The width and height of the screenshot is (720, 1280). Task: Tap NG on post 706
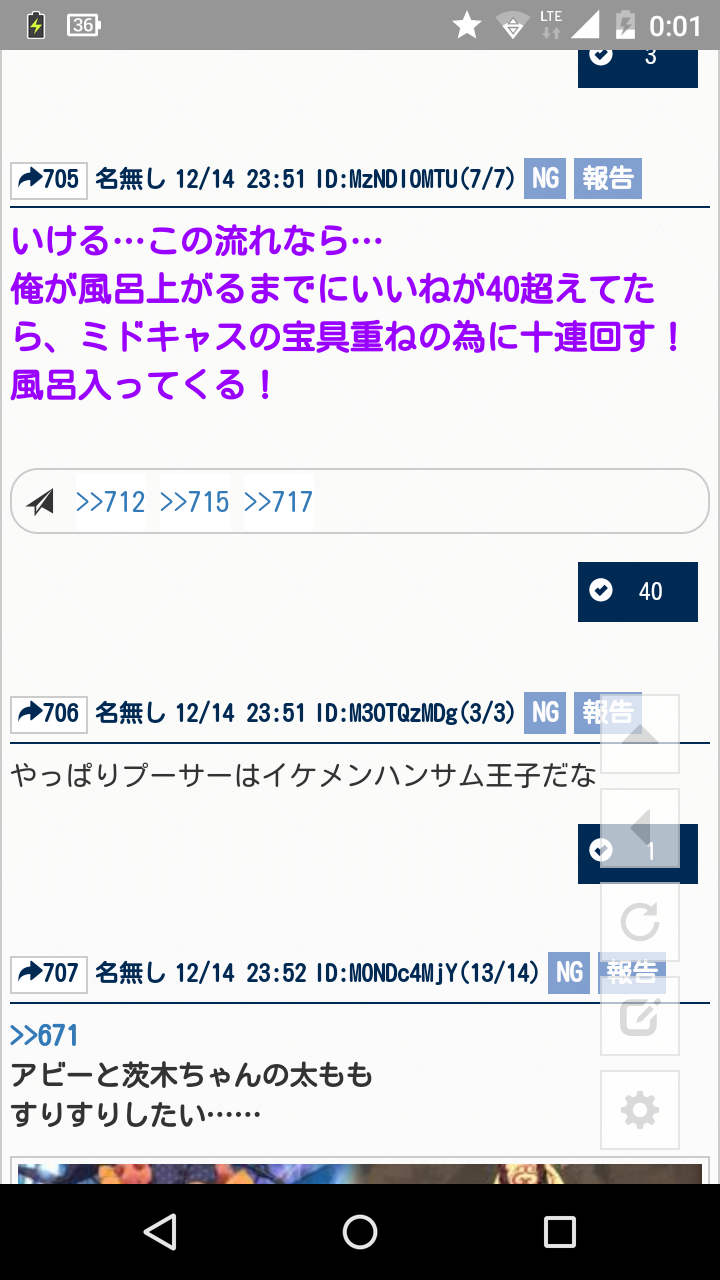(x=545, y=712)
